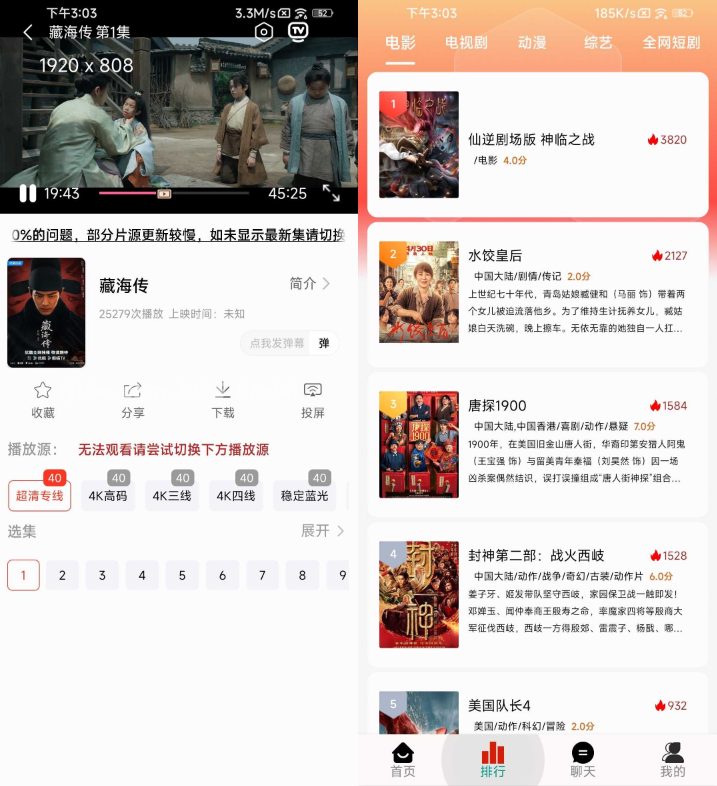Open the 唐探1900 movie card
717x786 pixels.
coord(538,443)
